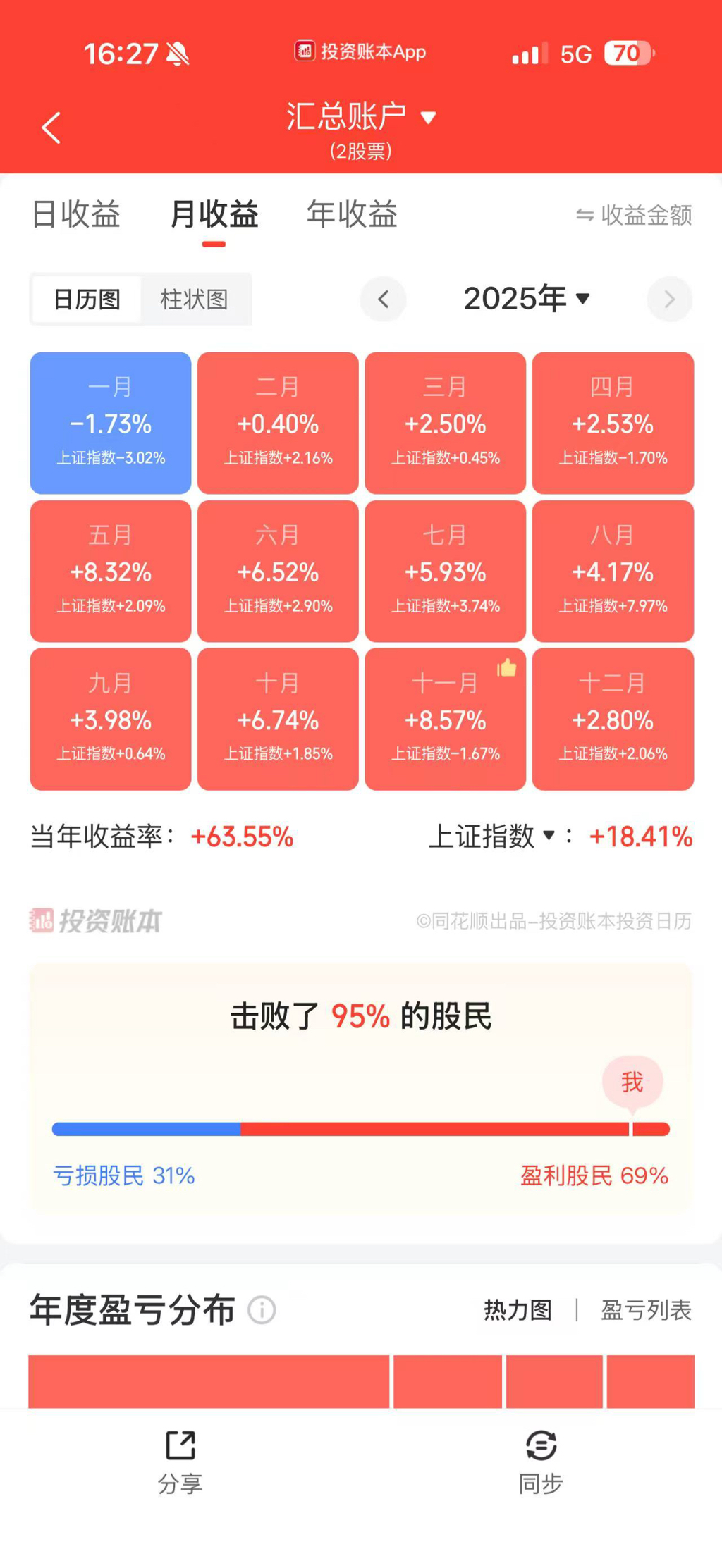Go to the next year
722x1568 pixels.
point(669,300)
